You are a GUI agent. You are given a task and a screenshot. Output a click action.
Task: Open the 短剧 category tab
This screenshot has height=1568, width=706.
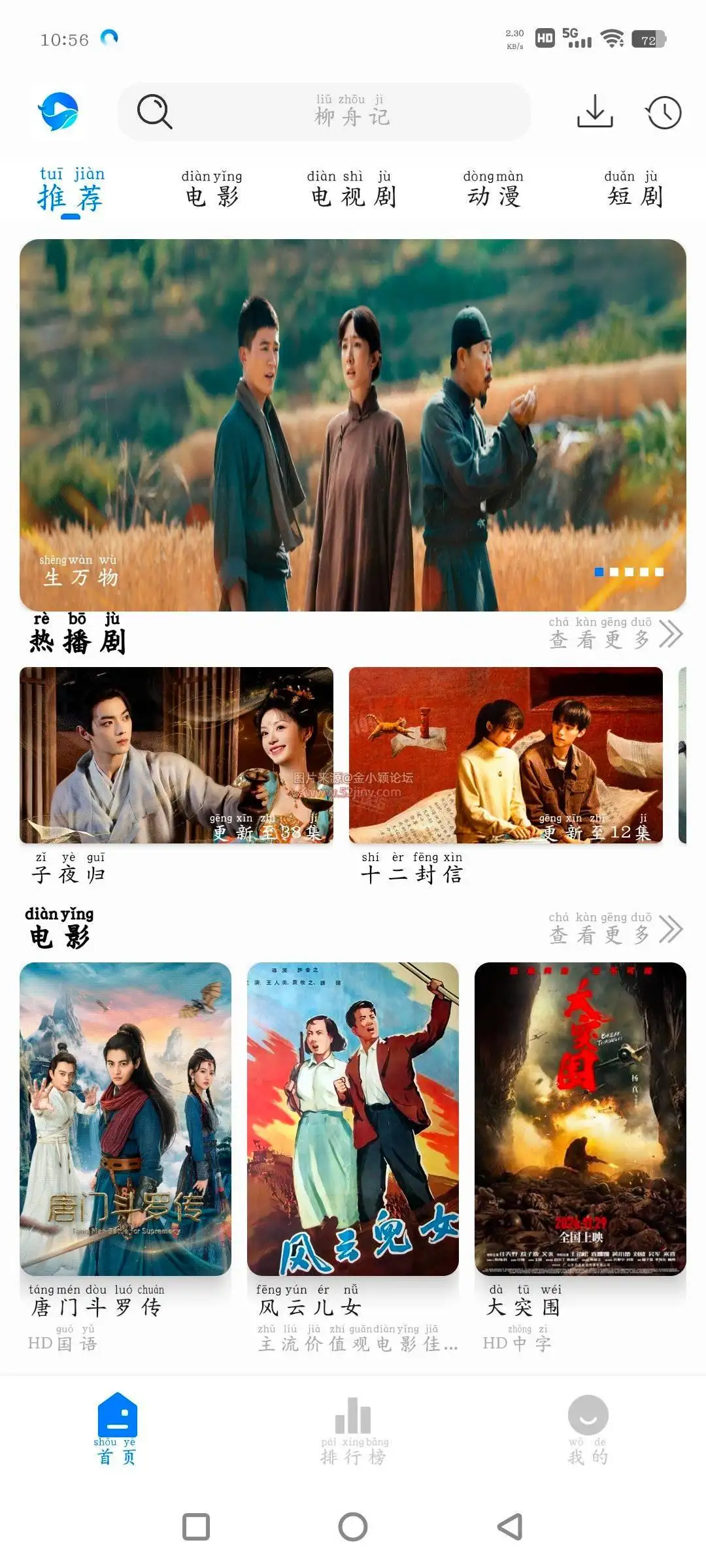click(x=633, y=193)
